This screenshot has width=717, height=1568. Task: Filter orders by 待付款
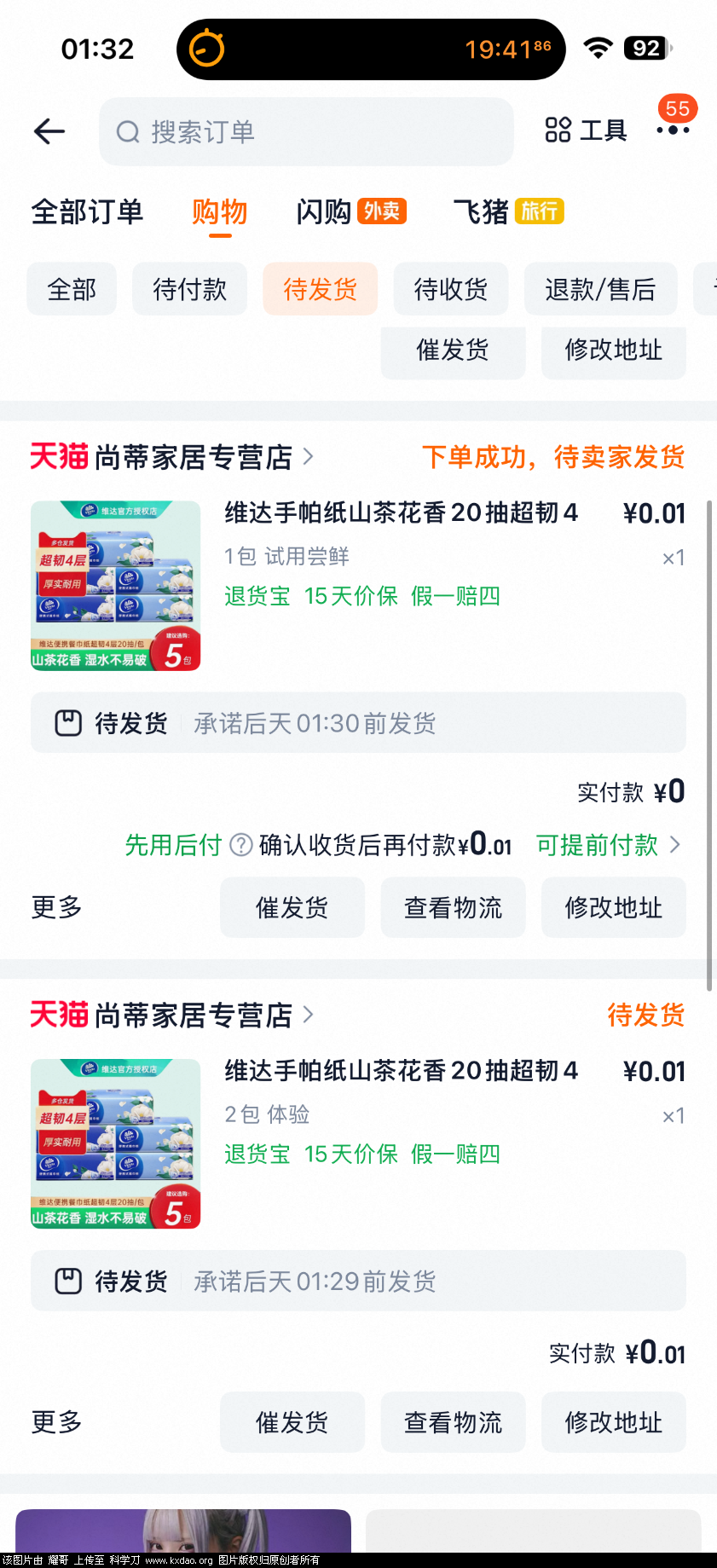click(x=189, y=290)
